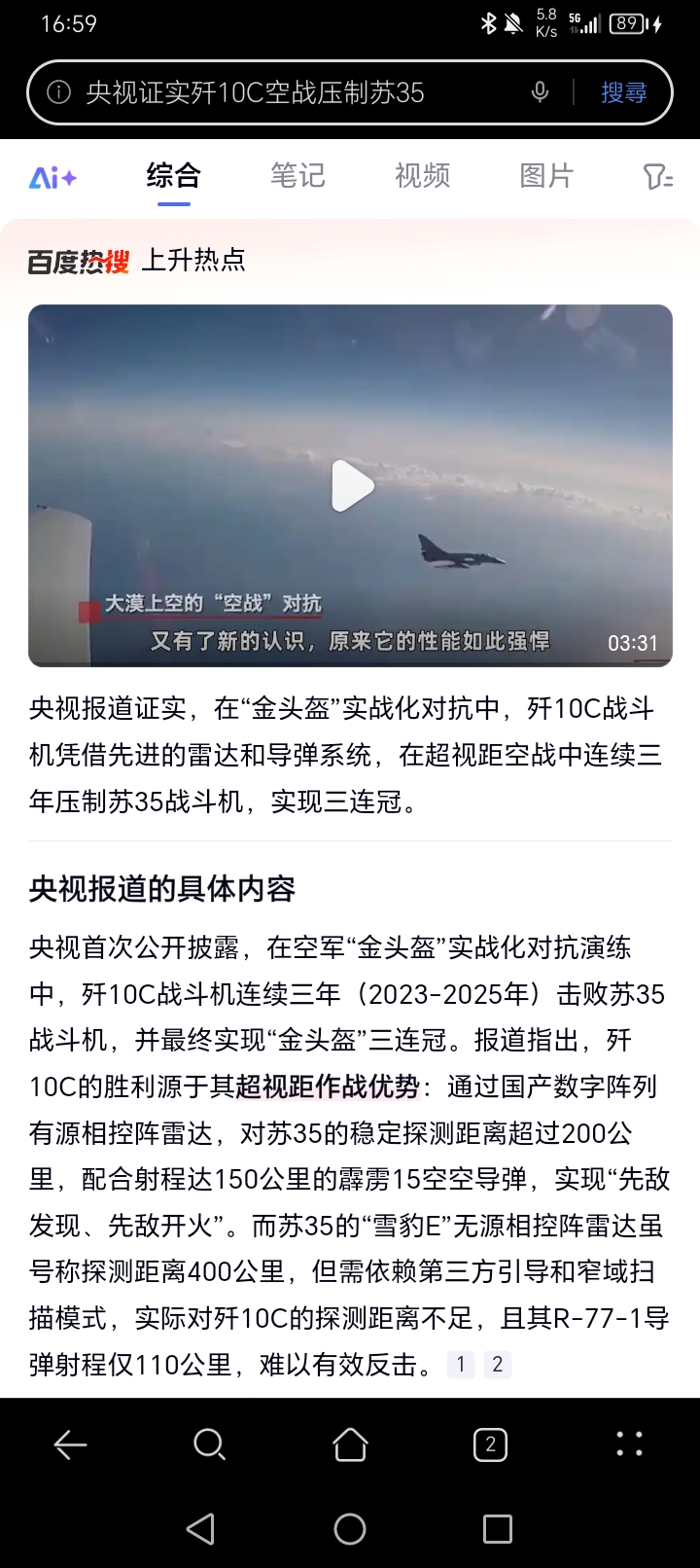Go back with the browser back arrow
Screen dimensions: 700x1568
[x=70, y=1445]
